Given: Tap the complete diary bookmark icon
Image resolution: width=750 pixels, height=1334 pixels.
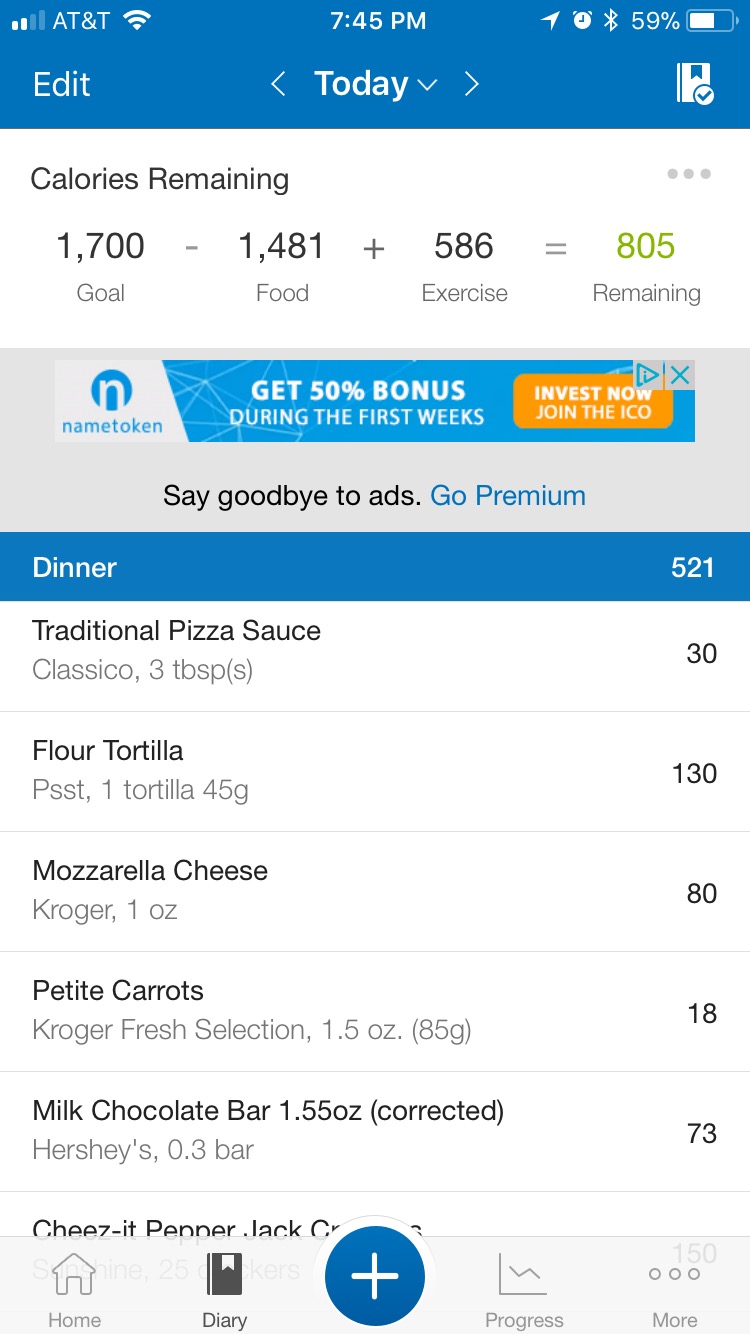Looking at the screenshot, I should 694,84.
